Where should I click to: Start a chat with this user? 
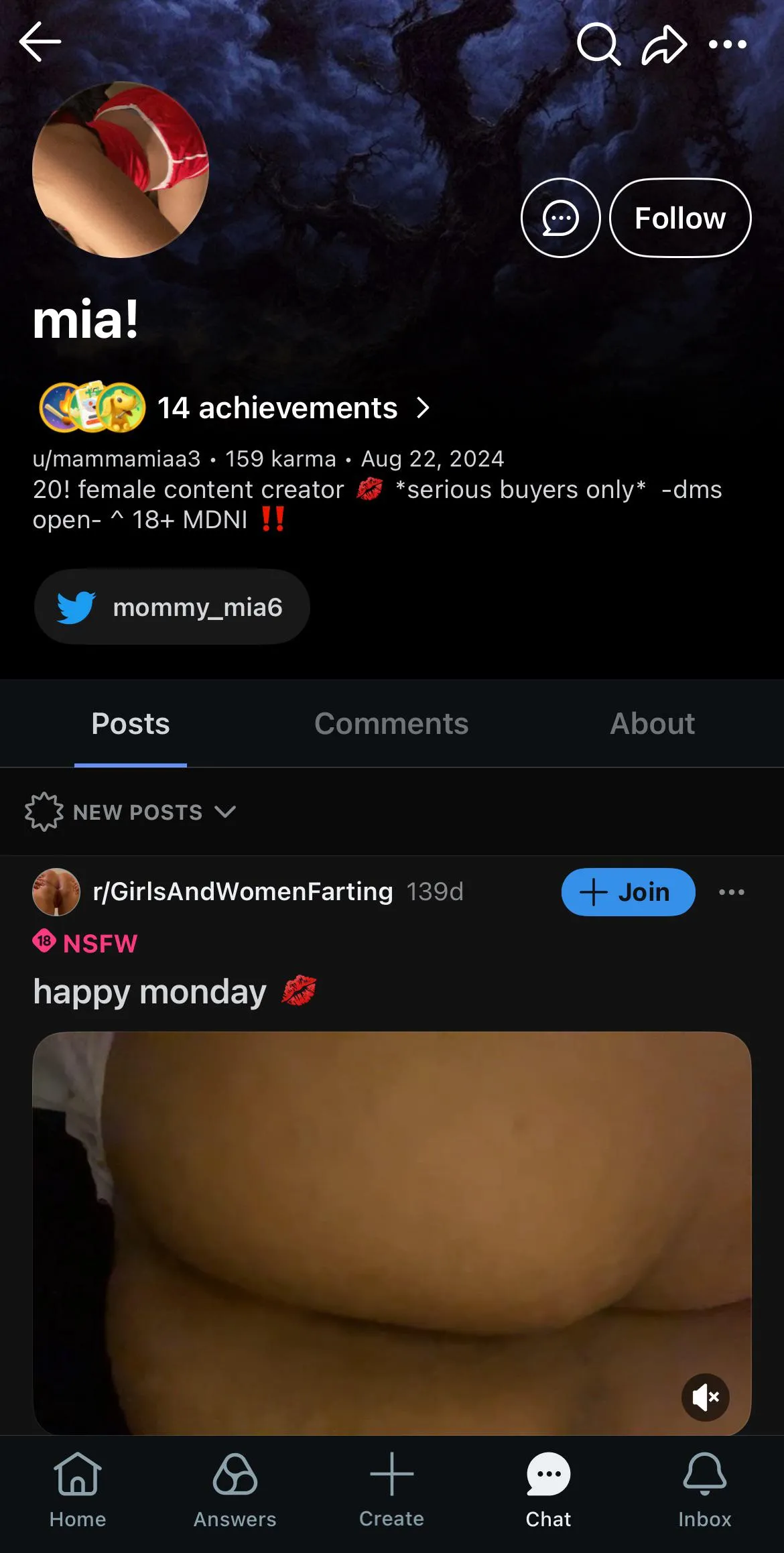pos(560,218)
